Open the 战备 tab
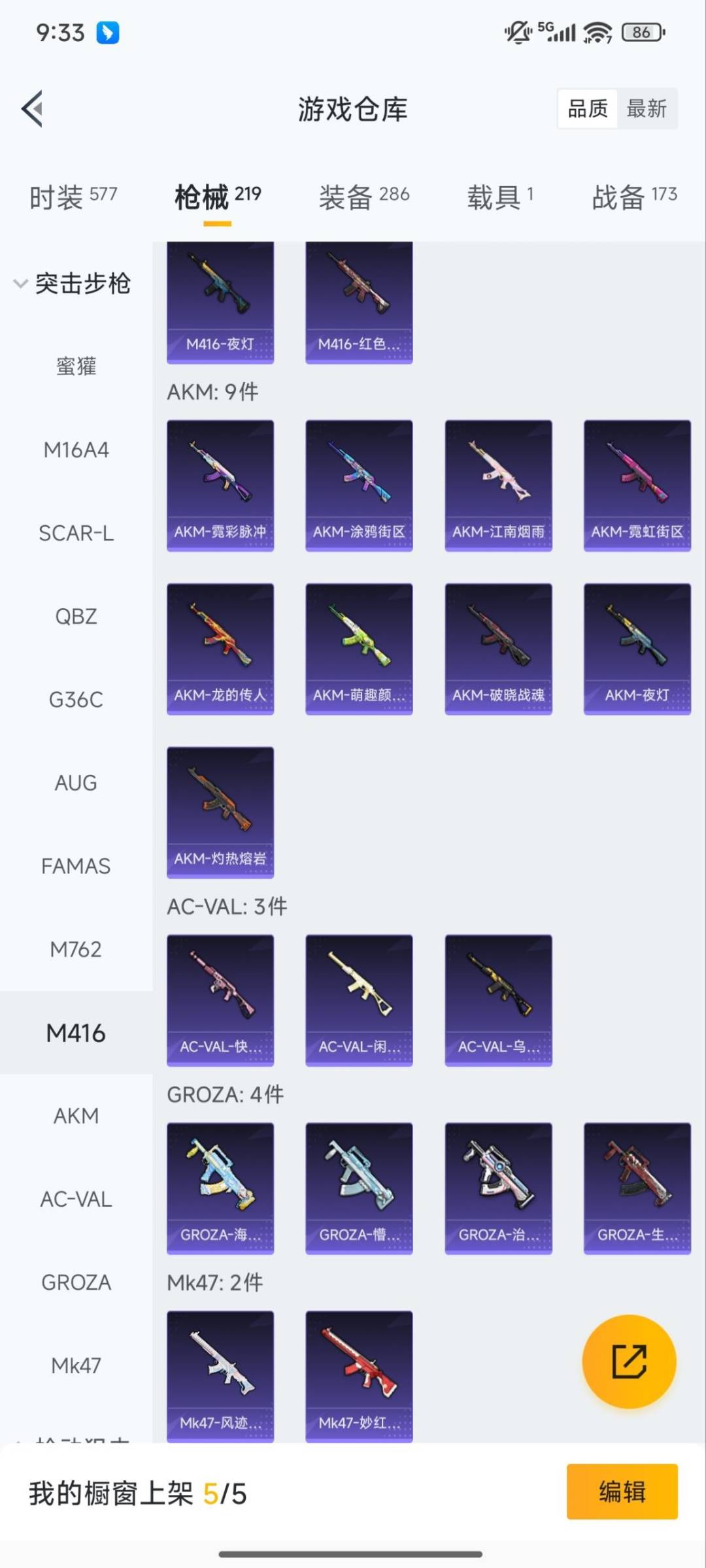The image size is (706, 1568). point(633,196)
